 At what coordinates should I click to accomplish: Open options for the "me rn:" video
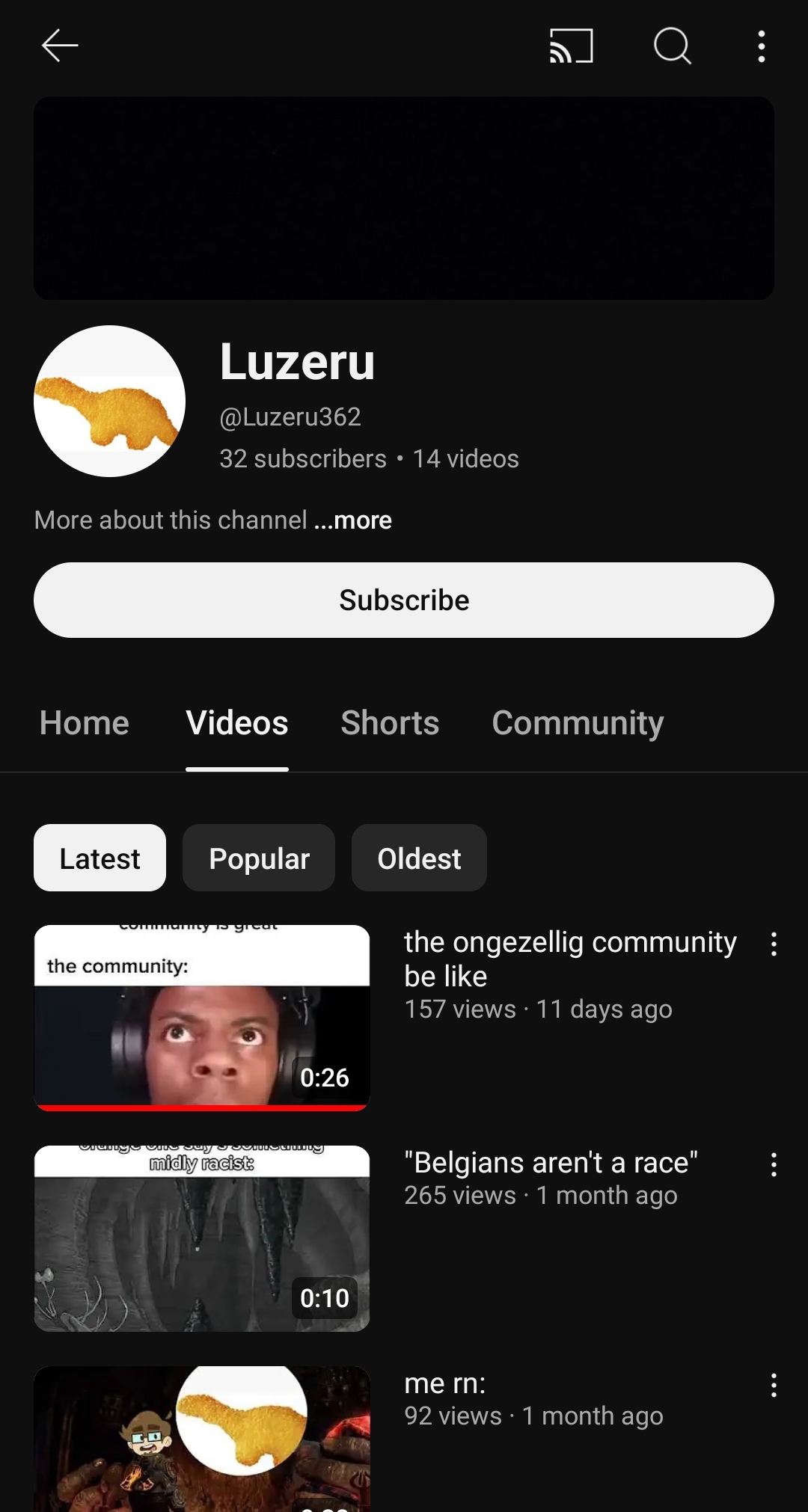coord(774,1386)
